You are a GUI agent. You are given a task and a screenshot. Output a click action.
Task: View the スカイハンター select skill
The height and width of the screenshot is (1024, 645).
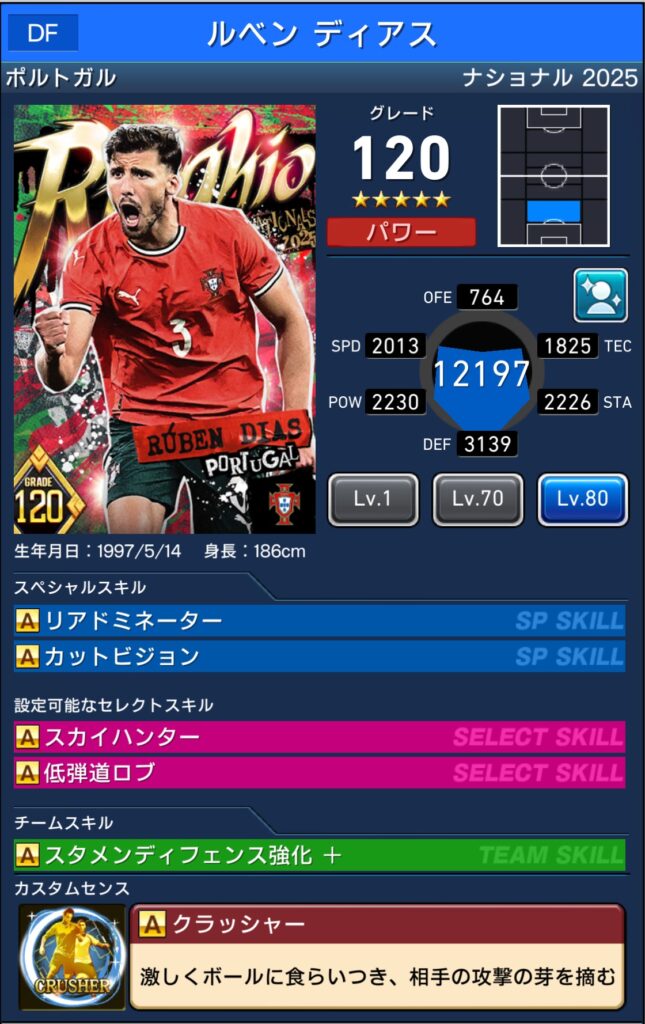click(x=320, y=738)
